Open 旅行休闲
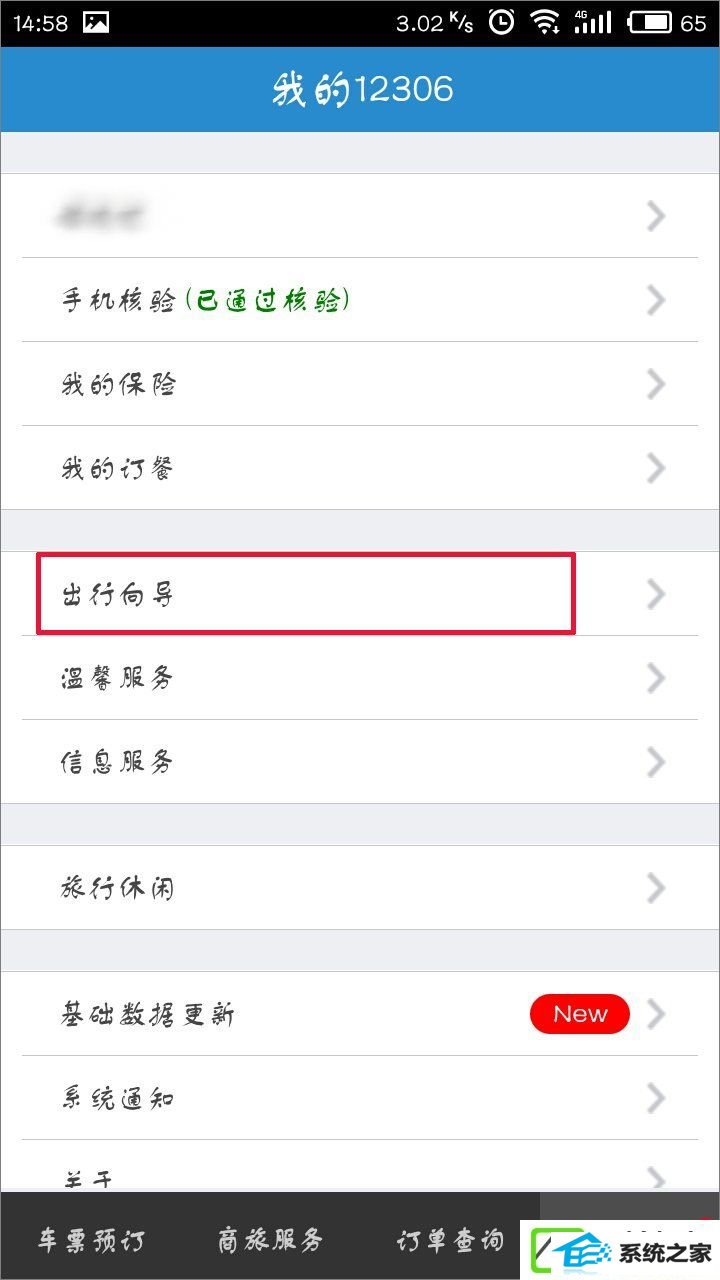The height and width of the screenshot is (1280, 720). click(x=360, y=888)
